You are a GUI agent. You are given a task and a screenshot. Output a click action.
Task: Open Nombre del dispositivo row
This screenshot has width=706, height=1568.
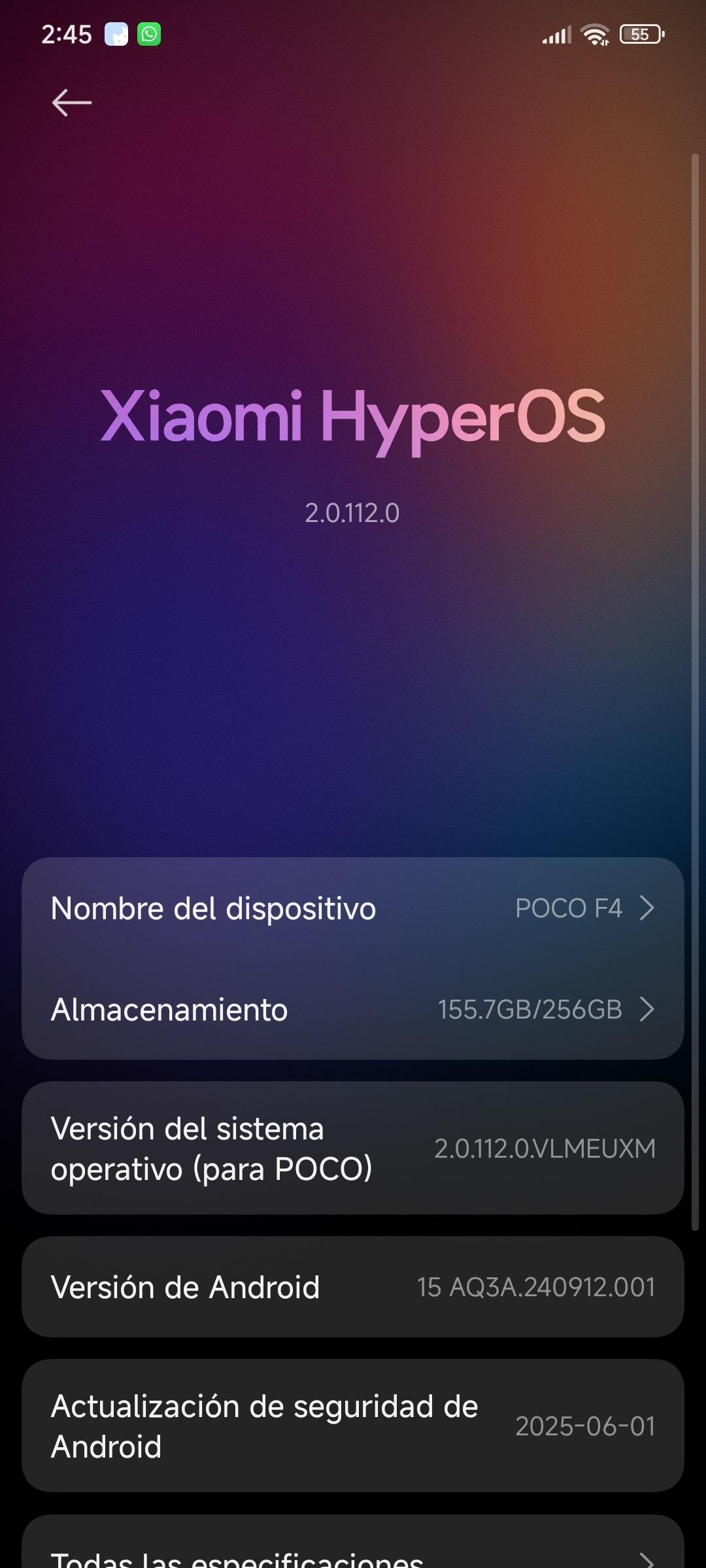pyautogui.click(x=353, y=908)
